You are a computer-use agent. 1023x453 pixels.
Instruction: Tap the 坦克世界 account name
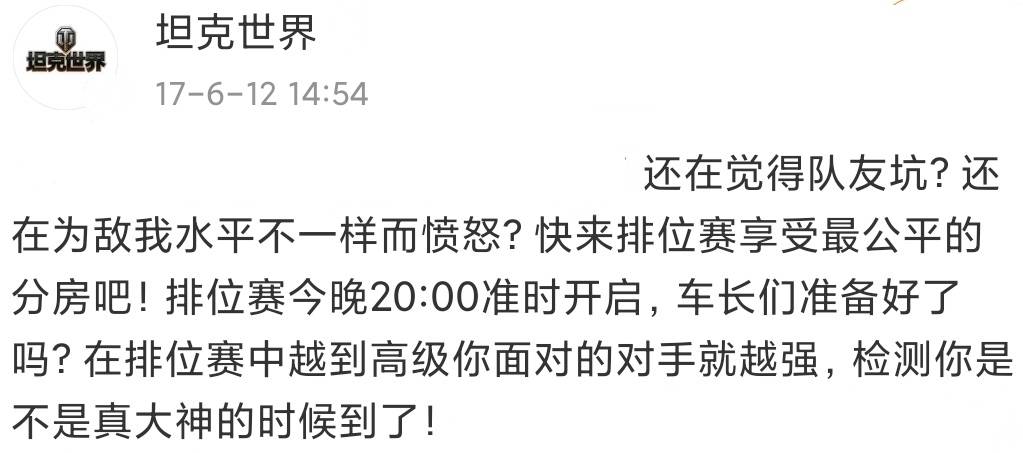pyautogui.click(x=236, y=35)
